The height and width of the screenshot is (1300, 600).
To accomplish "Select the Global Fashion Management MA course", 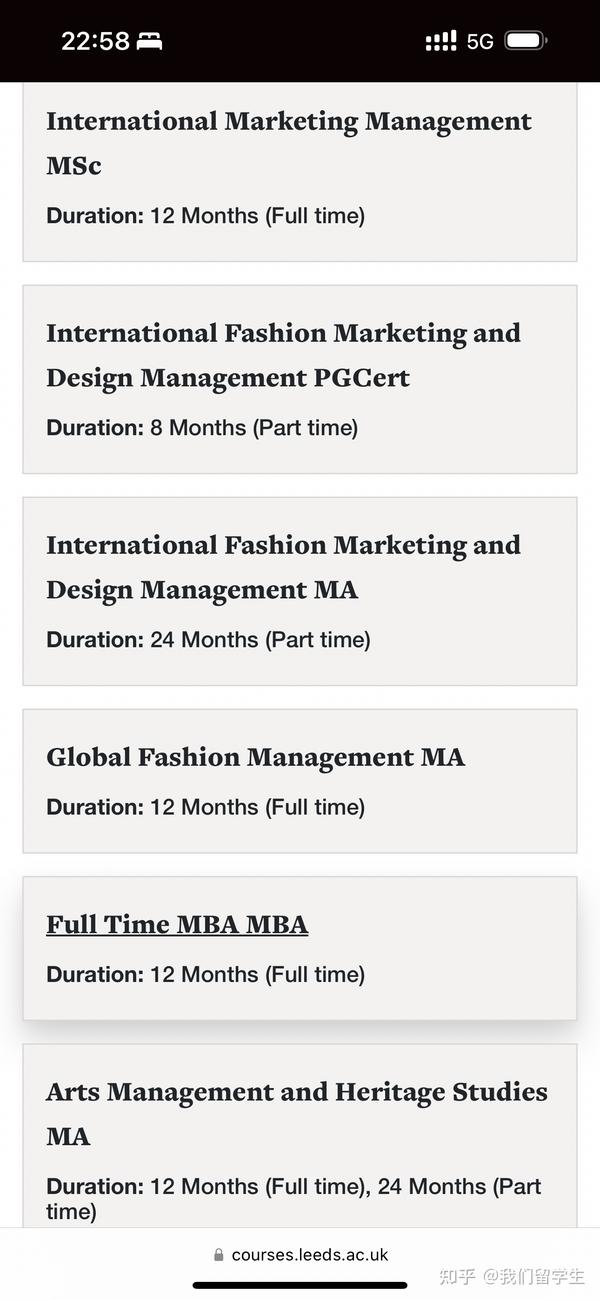I will tap(300, 781).
